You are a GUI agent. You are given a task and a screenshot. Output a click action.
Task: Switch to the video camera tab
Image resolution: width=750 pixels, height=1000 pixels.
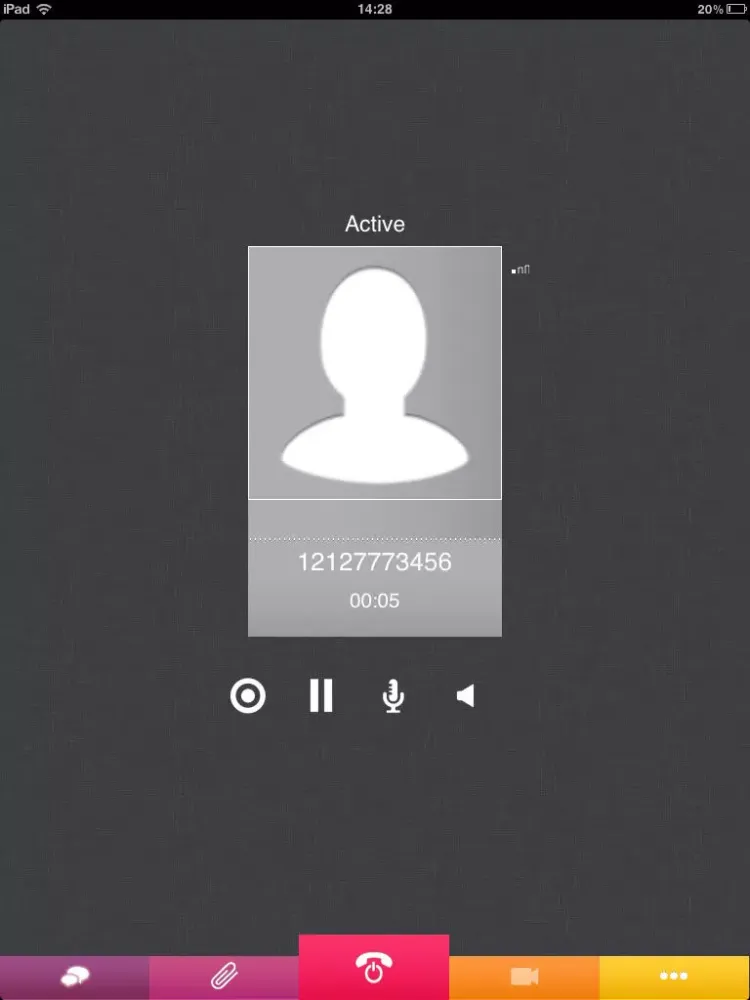click(524, 977)
